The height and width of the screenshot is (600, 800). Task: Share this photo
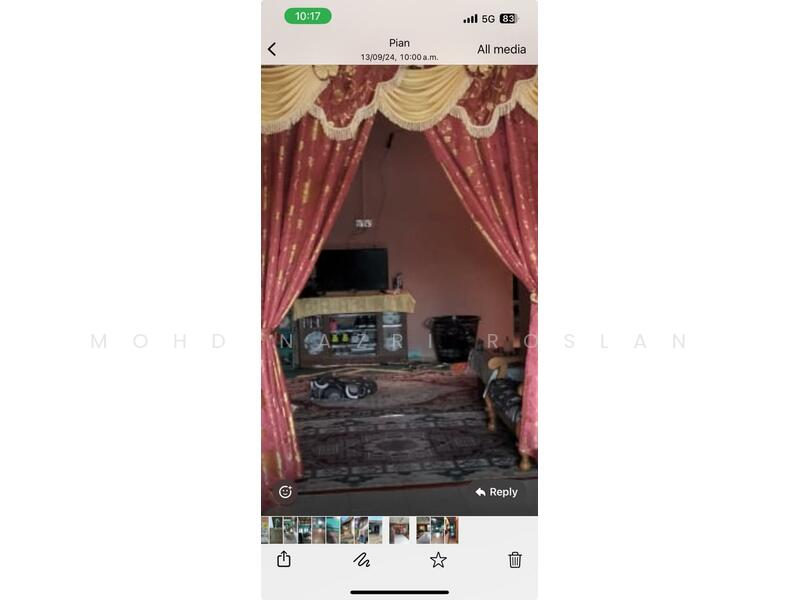pyautogui.click(x=284, y=560)
